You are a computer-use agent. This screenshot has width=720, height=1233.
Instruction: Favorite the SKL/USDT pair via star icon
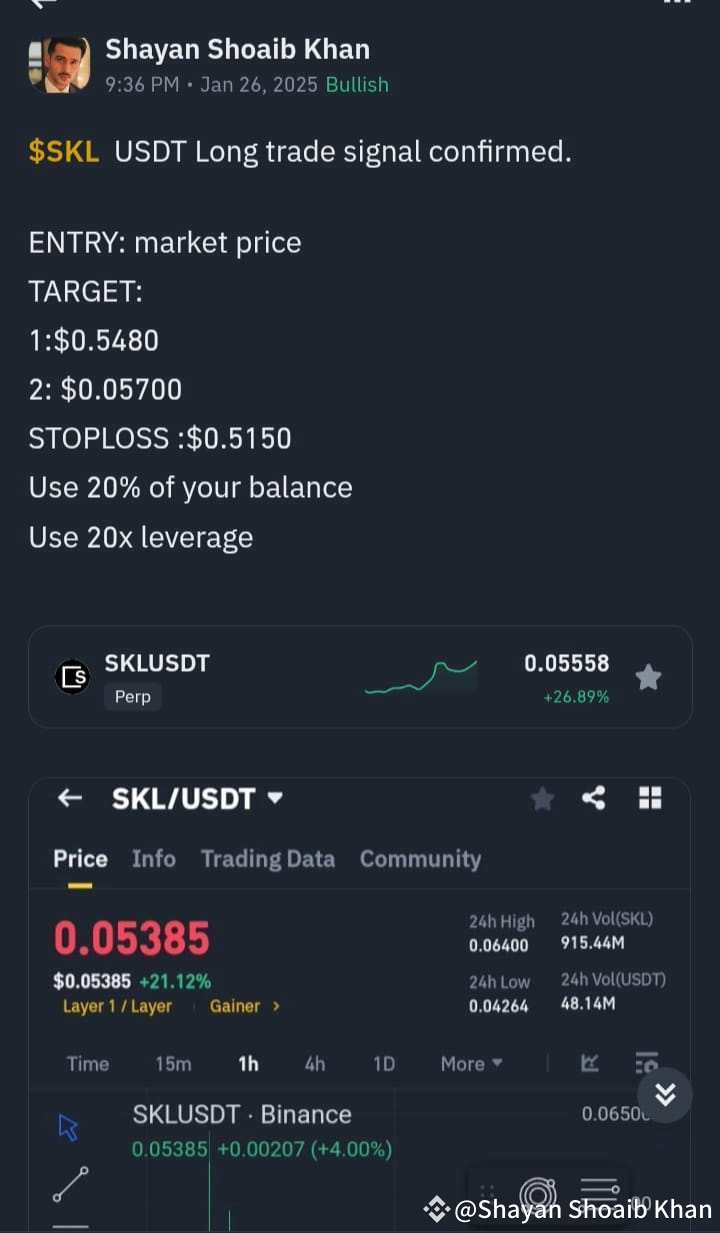542,798
